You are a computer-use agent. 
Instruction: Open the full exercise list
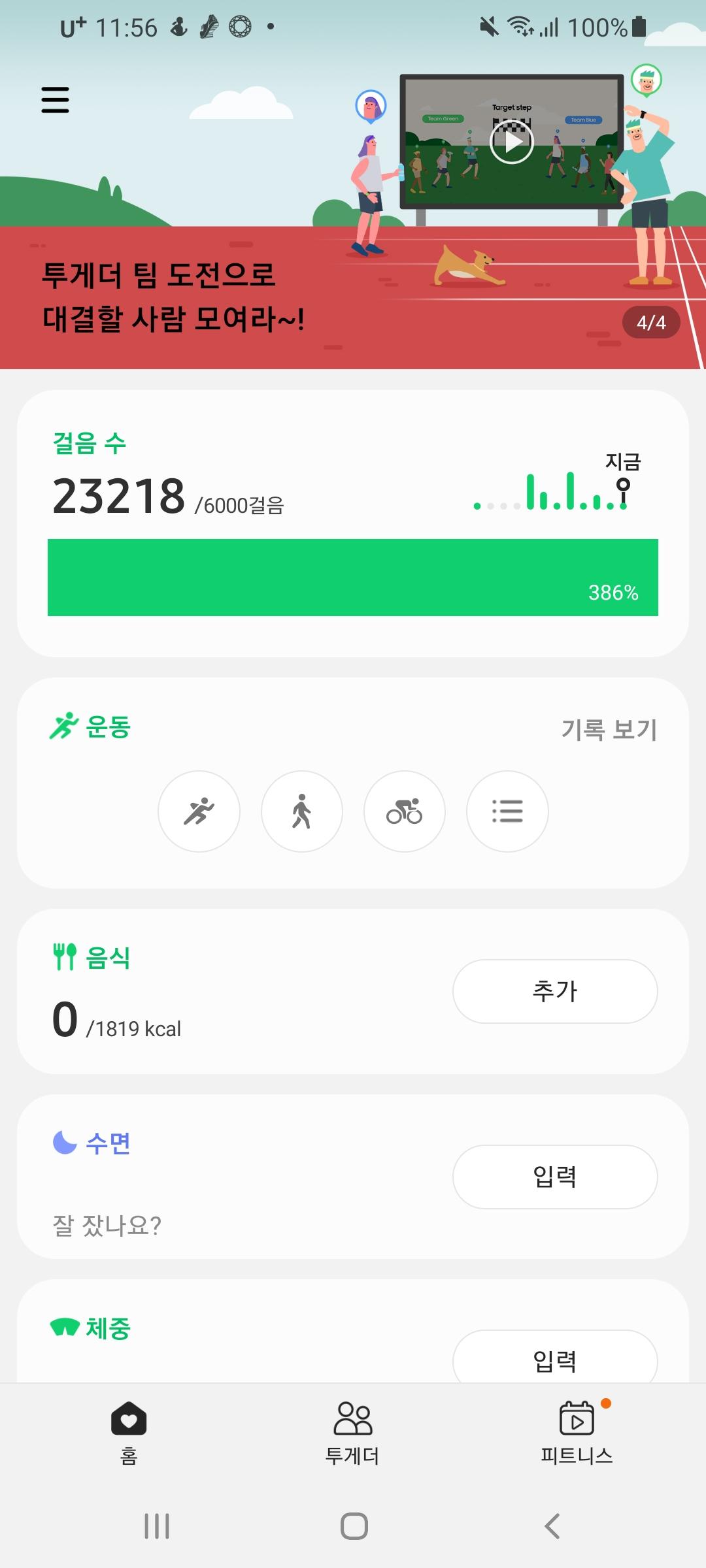click(507, 811)
